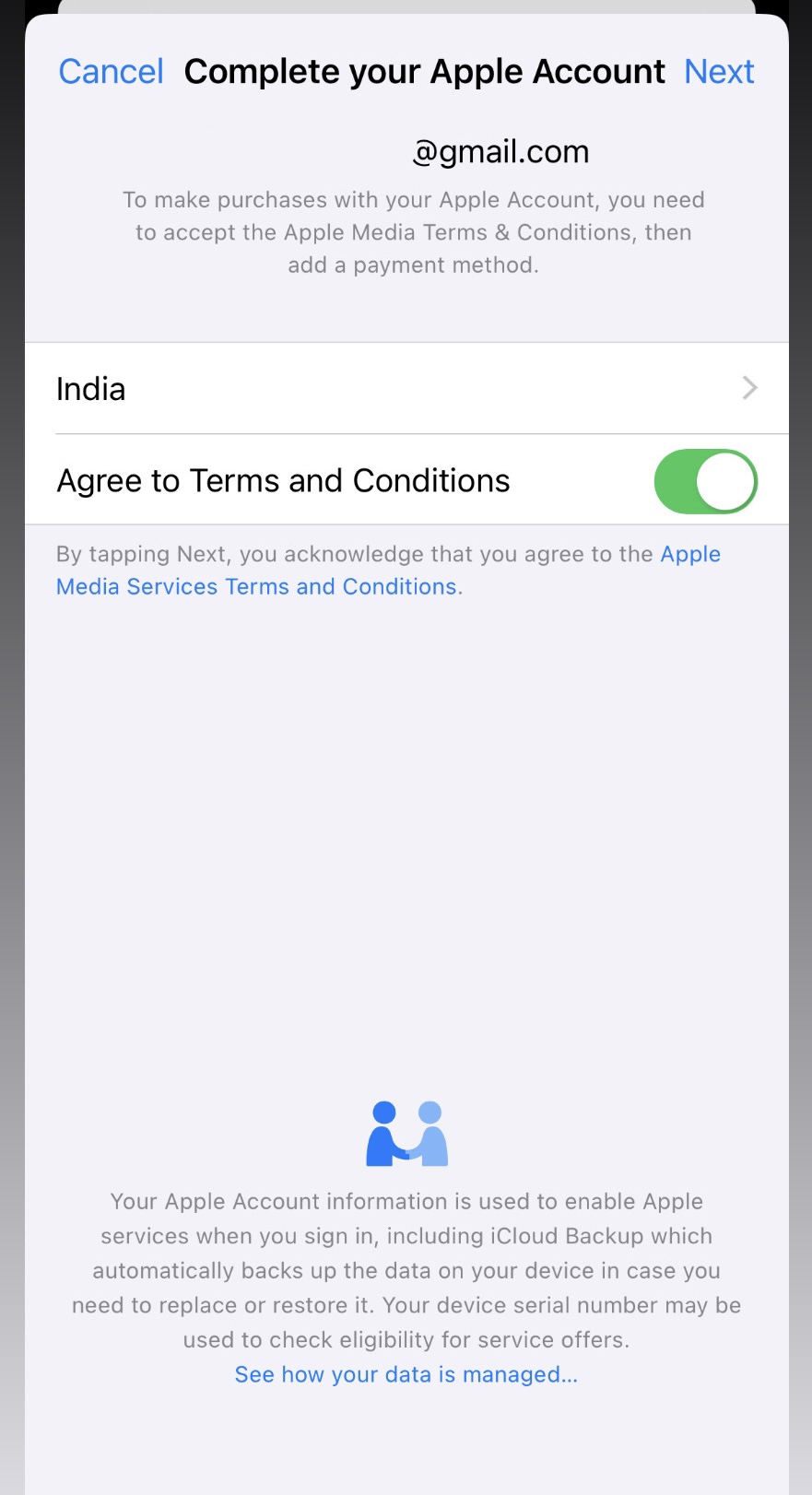Cancel completing the Apple Account
812x1495 pixels.
coord(111,72)
